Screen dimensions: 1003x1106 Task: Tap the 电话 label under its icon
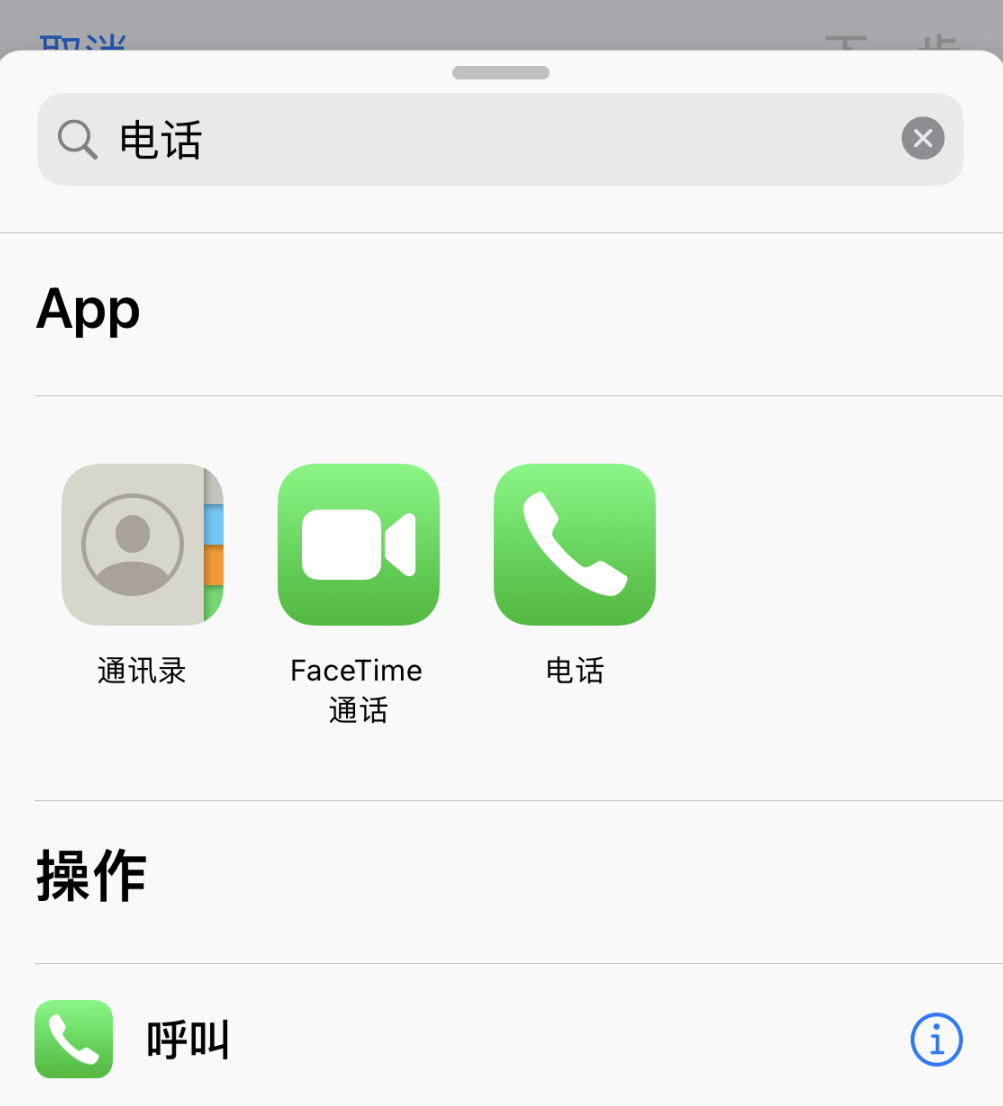pyautogui.click(x=573, y=671)
